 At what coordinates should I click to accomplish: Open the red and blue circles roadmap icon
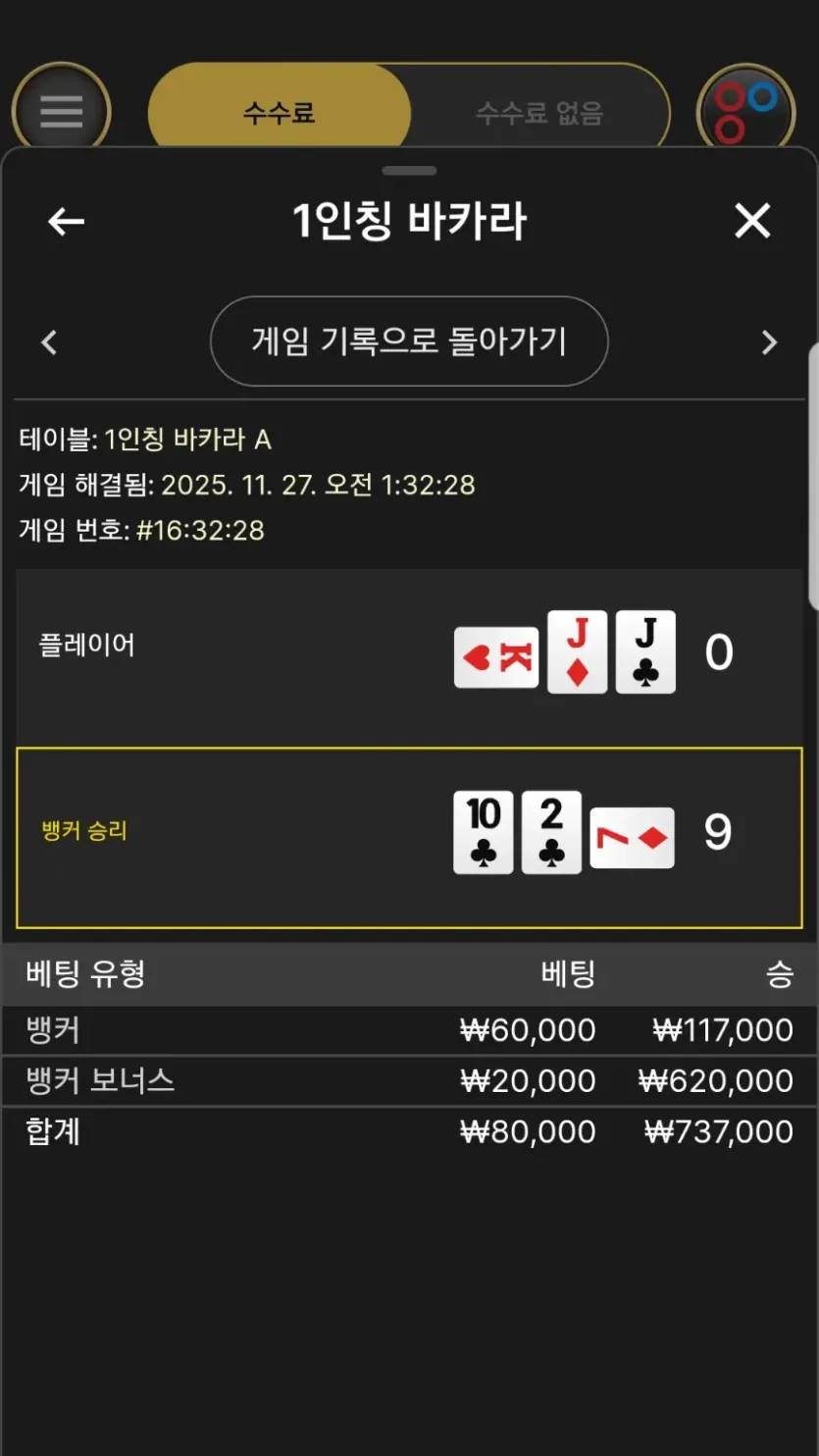tap(745, 111)
